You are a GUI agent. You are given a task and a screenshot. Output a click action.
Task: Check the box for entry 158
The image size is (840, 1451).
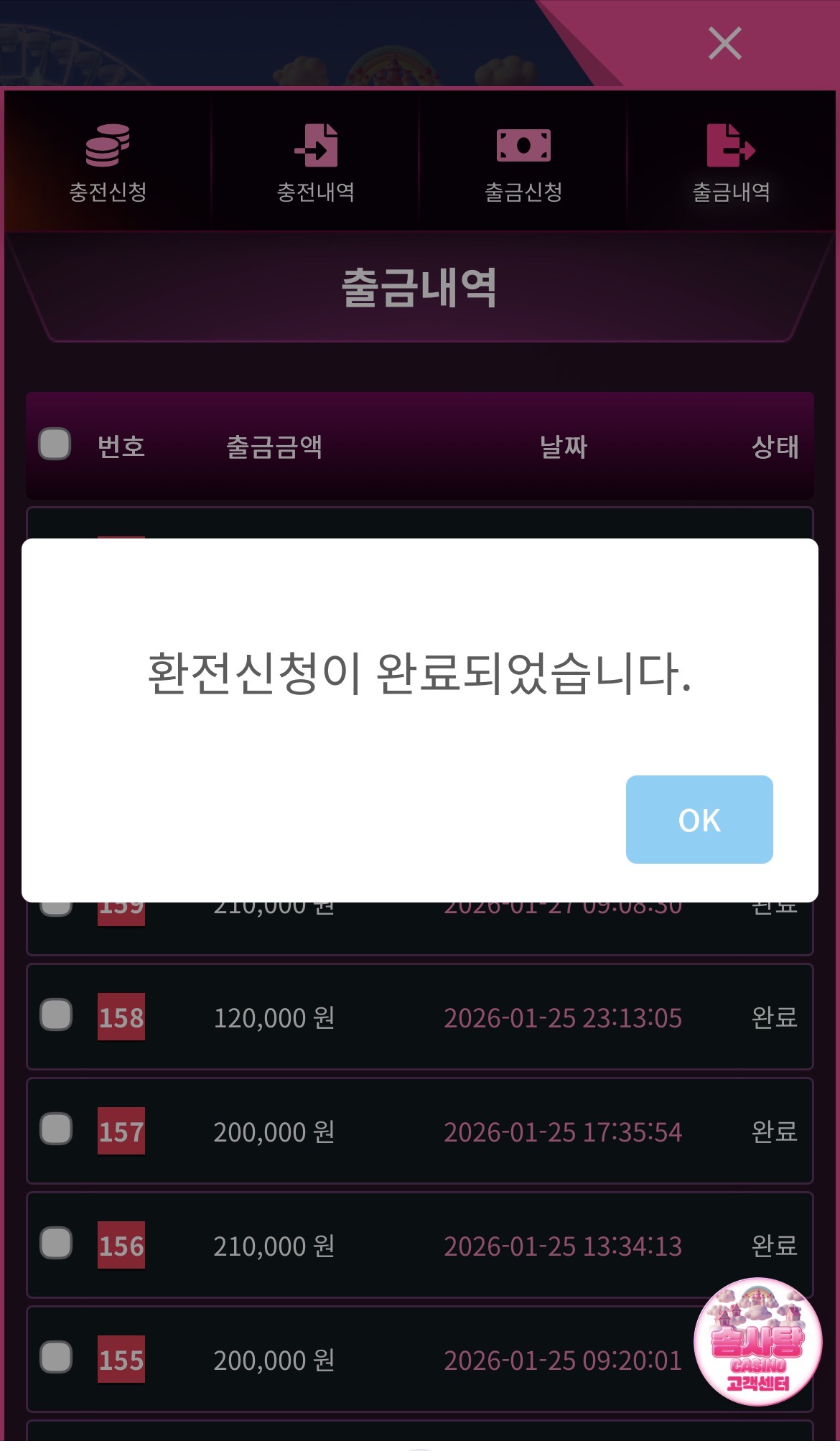[x=56, y=1014]
